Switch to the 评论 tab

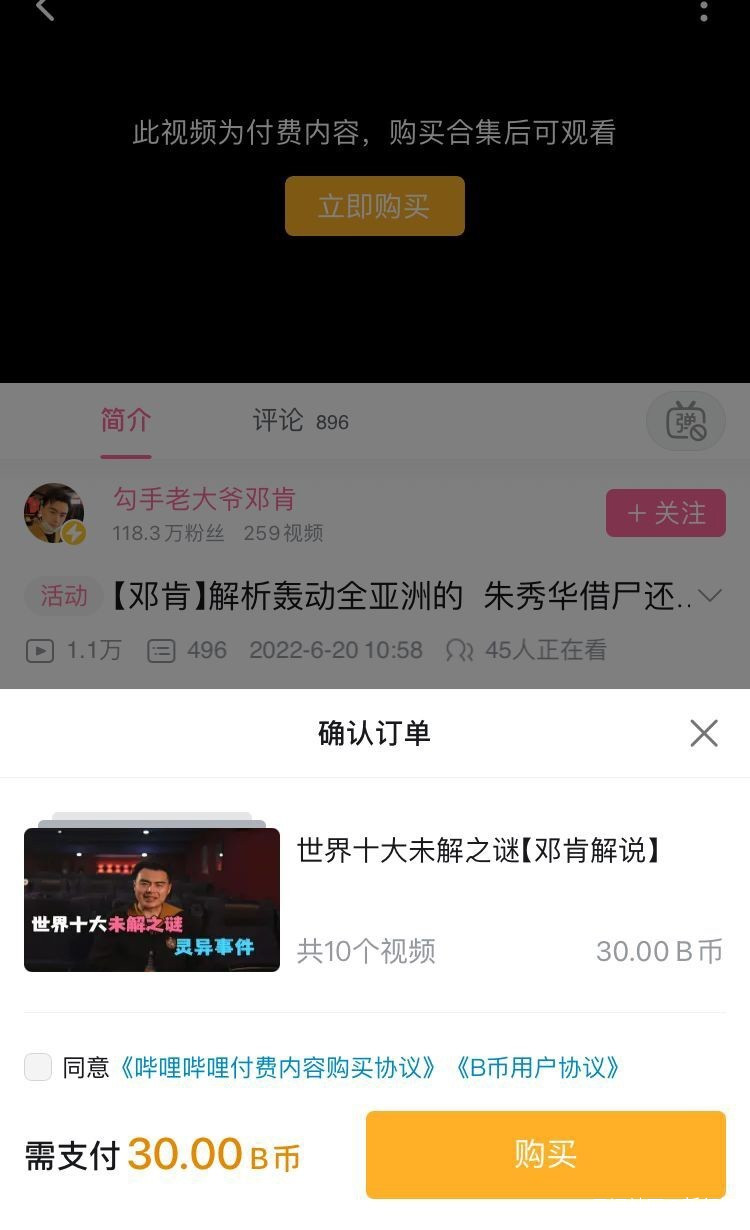click(x=278, y=421)
